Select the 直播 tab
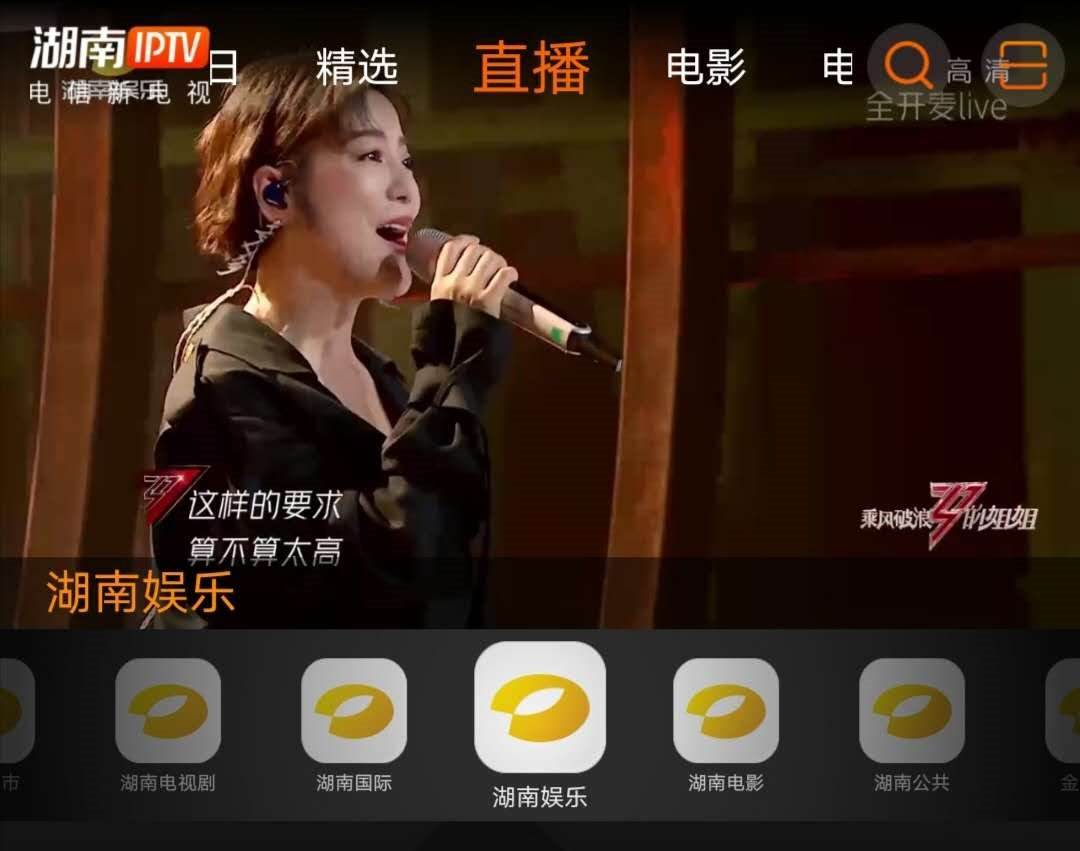The height and width of the screenshot is (851, 1080). pos(531,67)
